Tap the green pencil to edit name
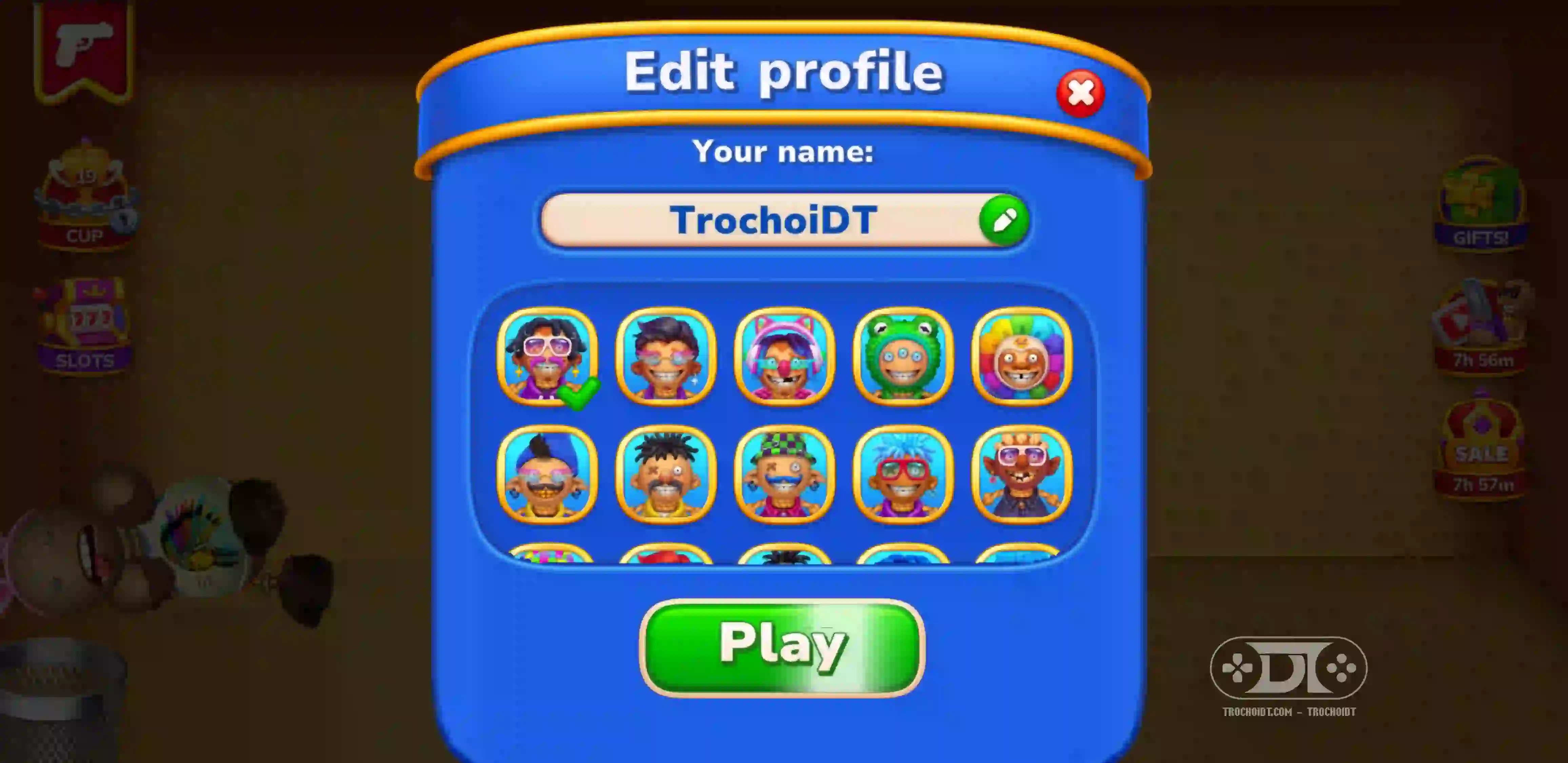Screen dimensions: 1568x763 click(x=1004, y=220)
